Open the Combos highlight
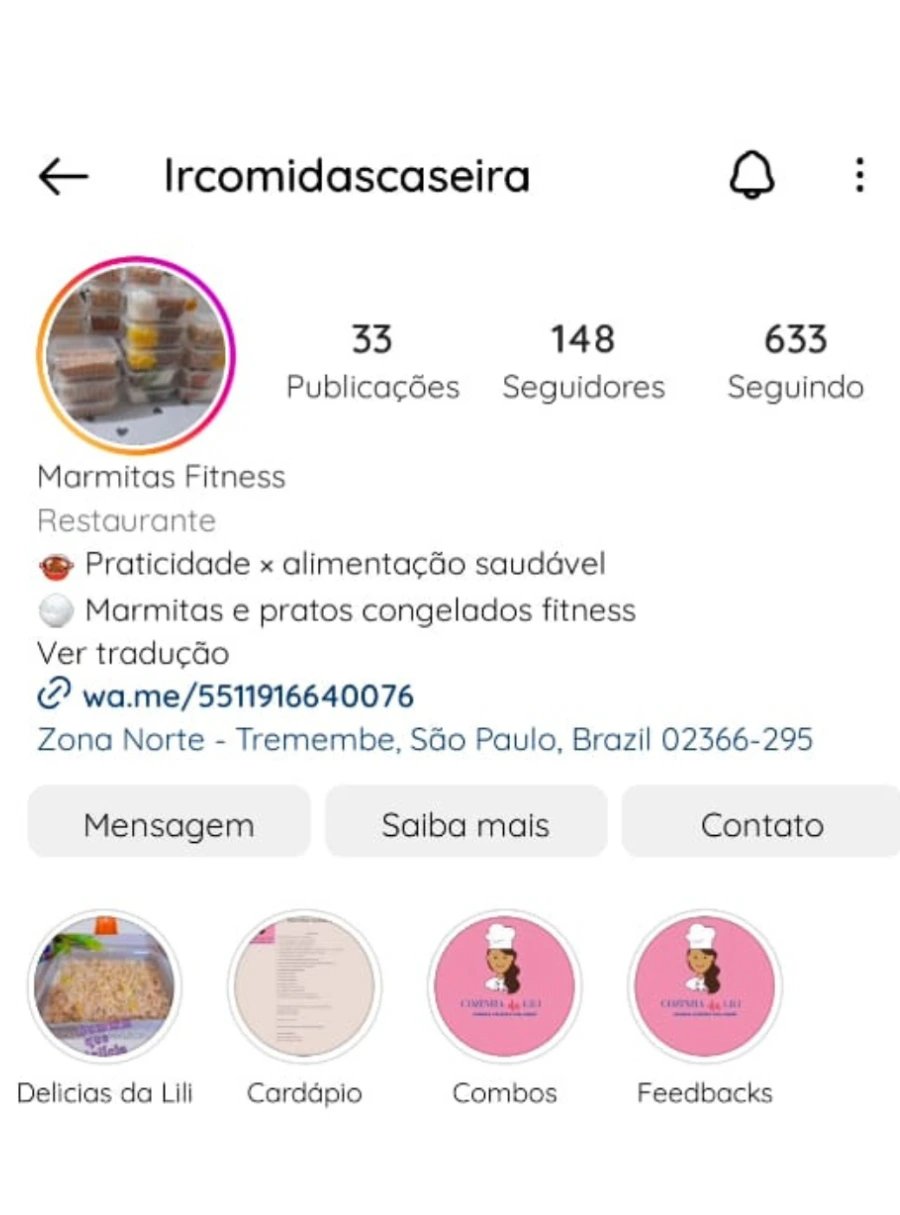This screenshot has height=1215, width=900. 504,986
